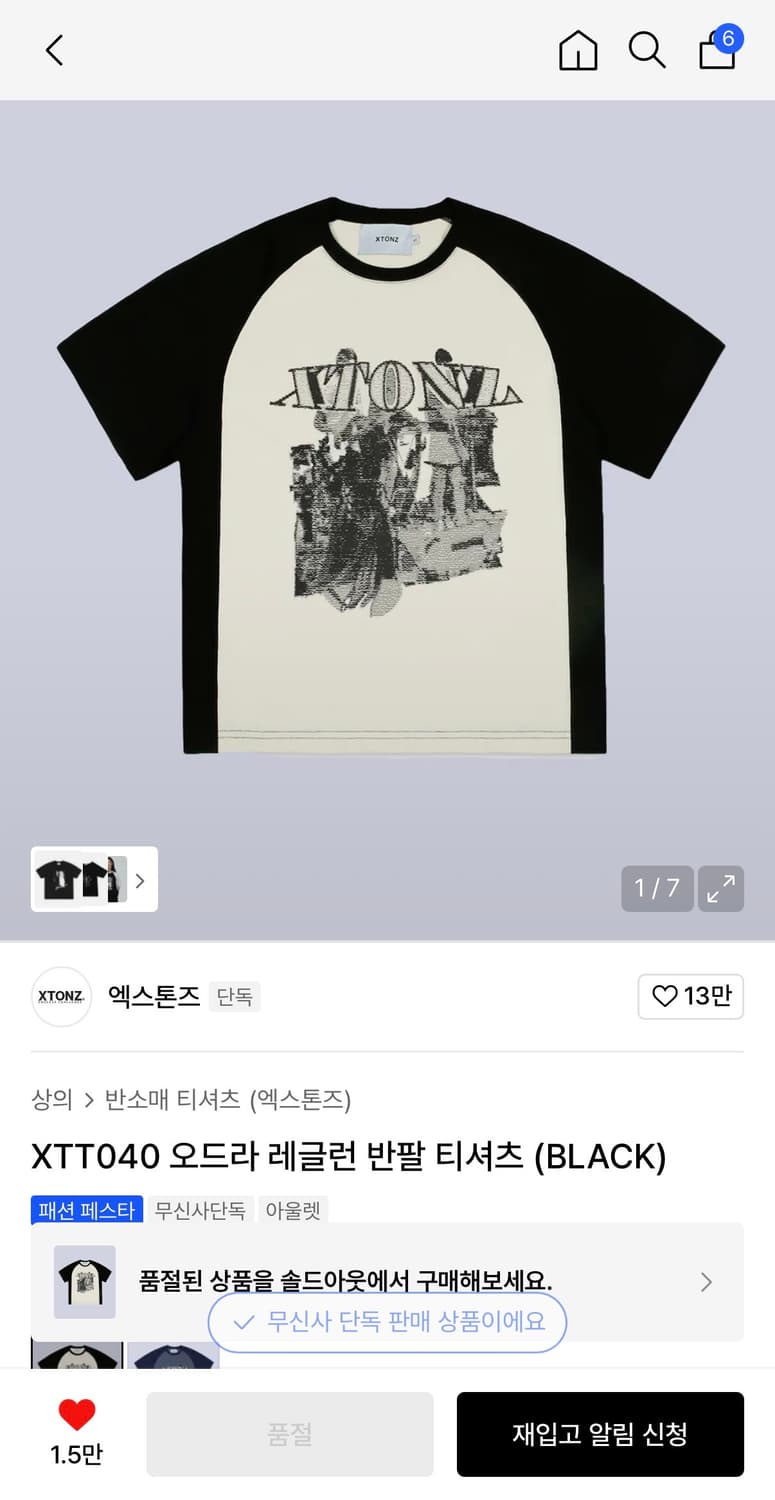Expand the product thumbnail strip arrow
Image resolution: width=775 pixels, height=1500 pixels.
pos(141,880)
